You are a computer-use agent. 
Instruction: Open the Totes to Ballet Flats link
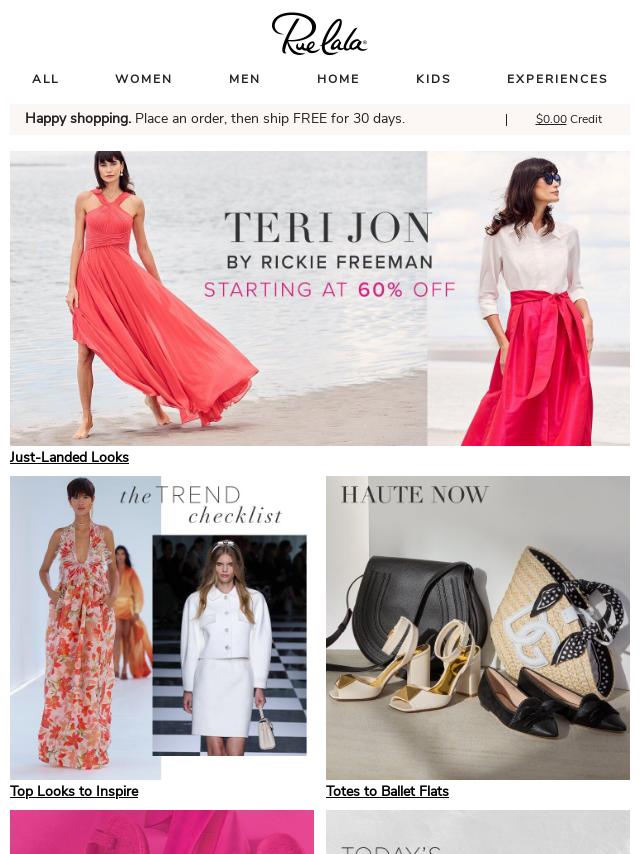pyautogui.click(x=387, y=791)
